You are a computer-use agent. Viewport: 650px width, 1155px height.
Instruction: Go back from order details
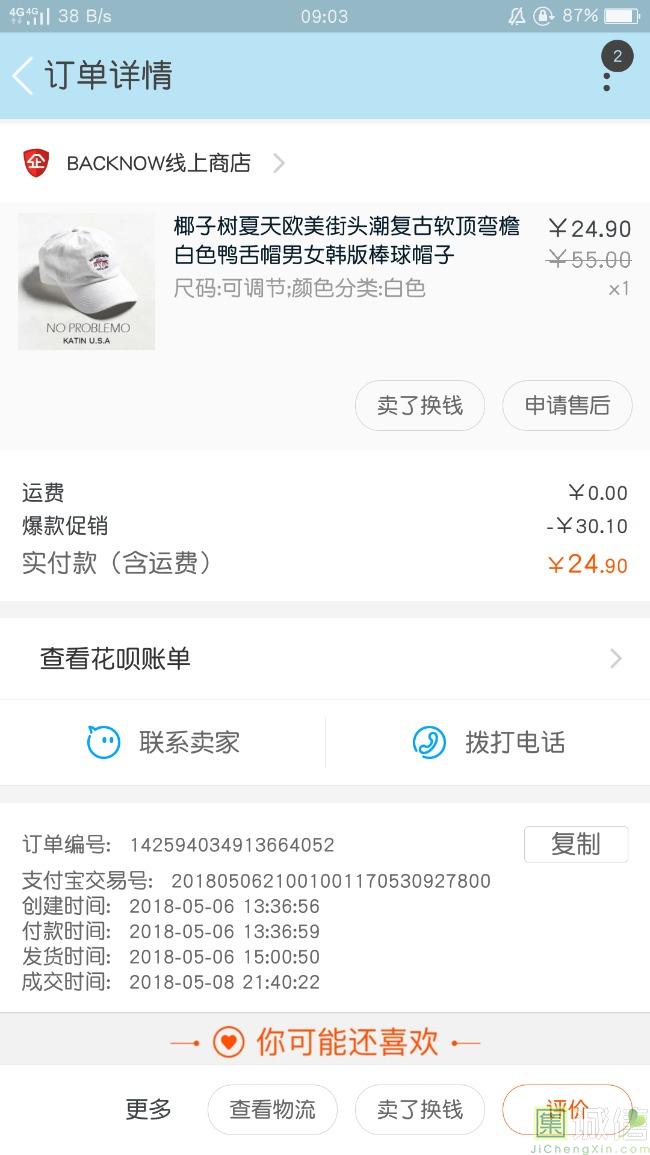(24, 76)
